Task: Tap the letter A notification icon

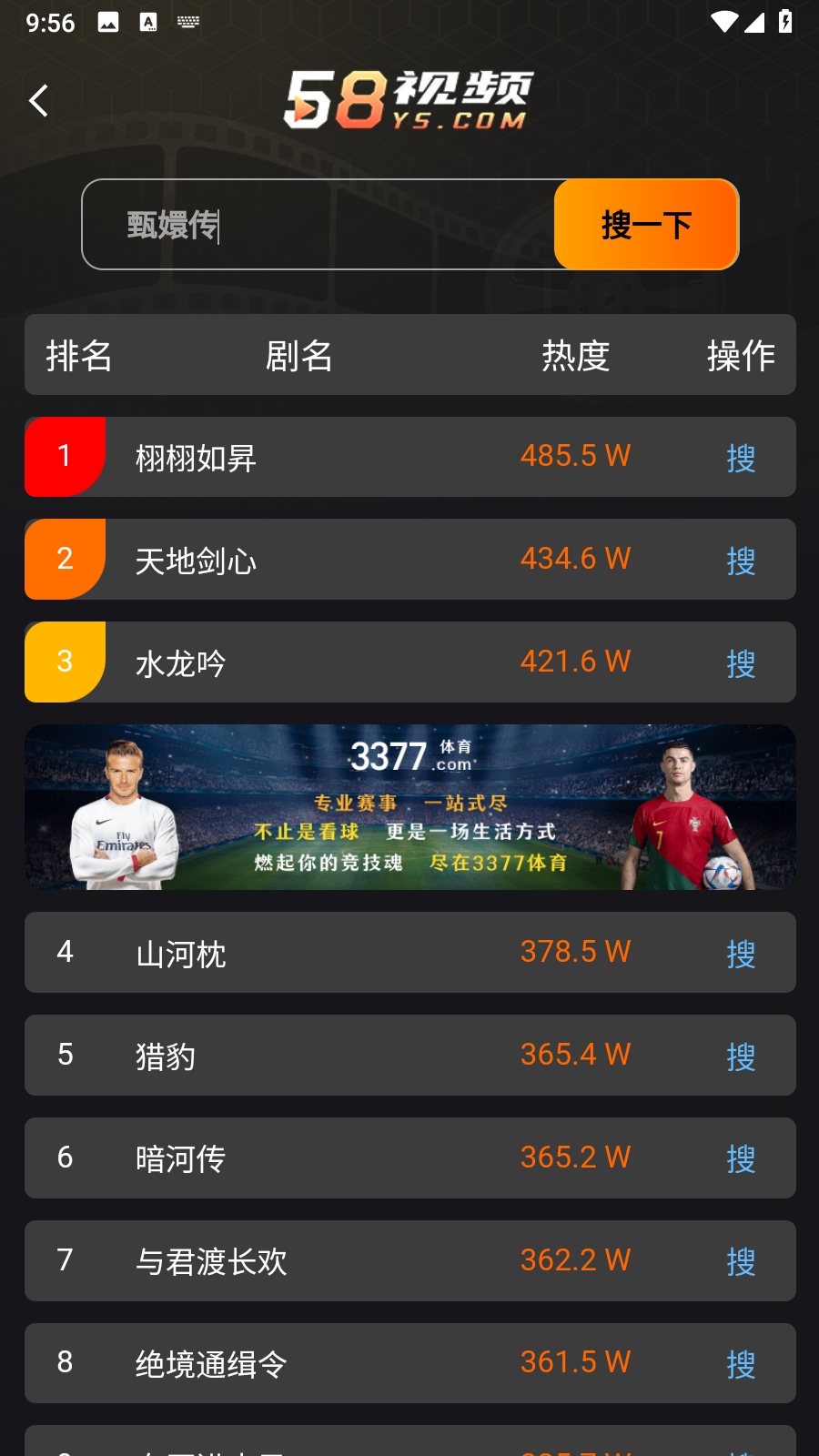Action: (x=148, y=22)
